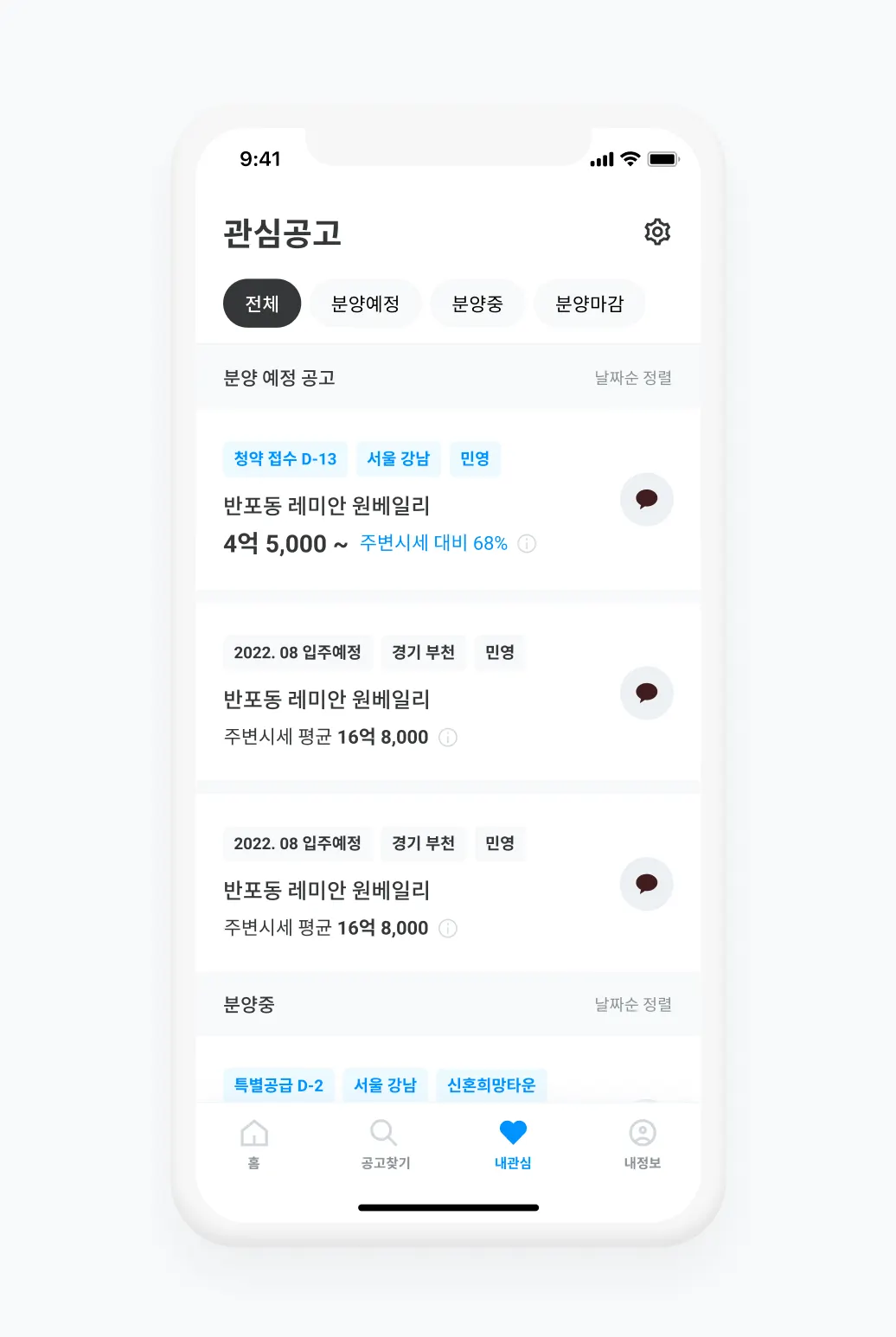Select the 전체 filter chip

tap(262, 304)
